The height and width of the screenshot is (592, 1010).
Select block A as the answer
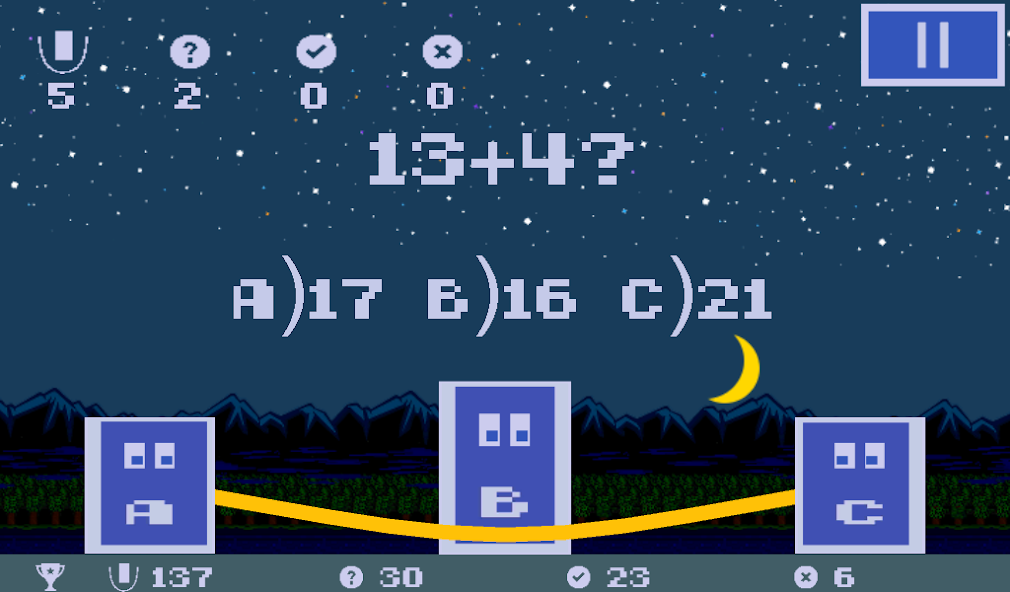click(150, 484)
